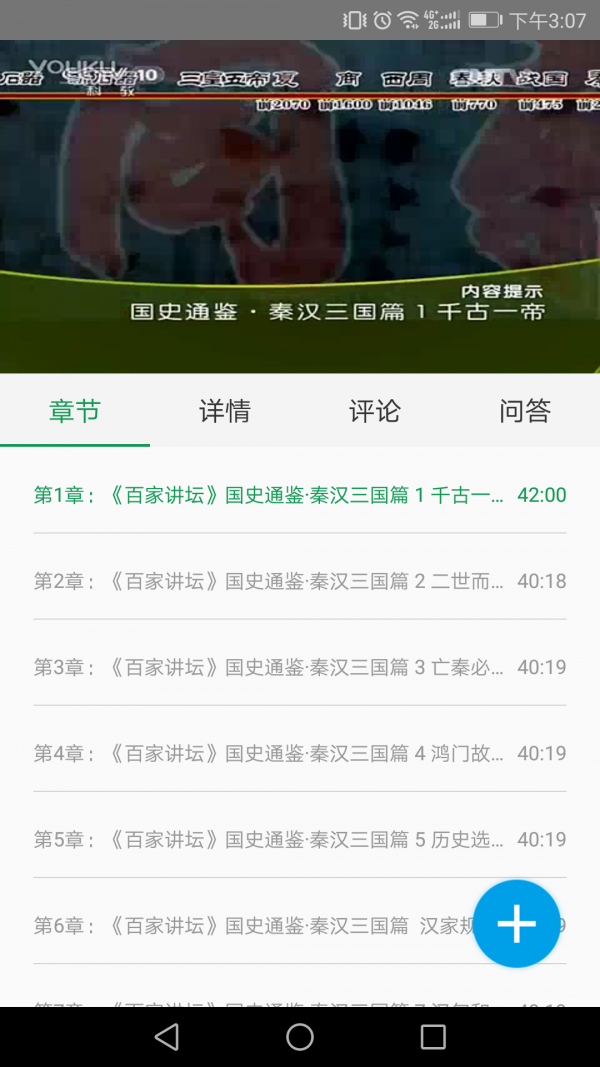Go to the home screen
This screenshot has height=1067, width=600.
point(300,1037)
